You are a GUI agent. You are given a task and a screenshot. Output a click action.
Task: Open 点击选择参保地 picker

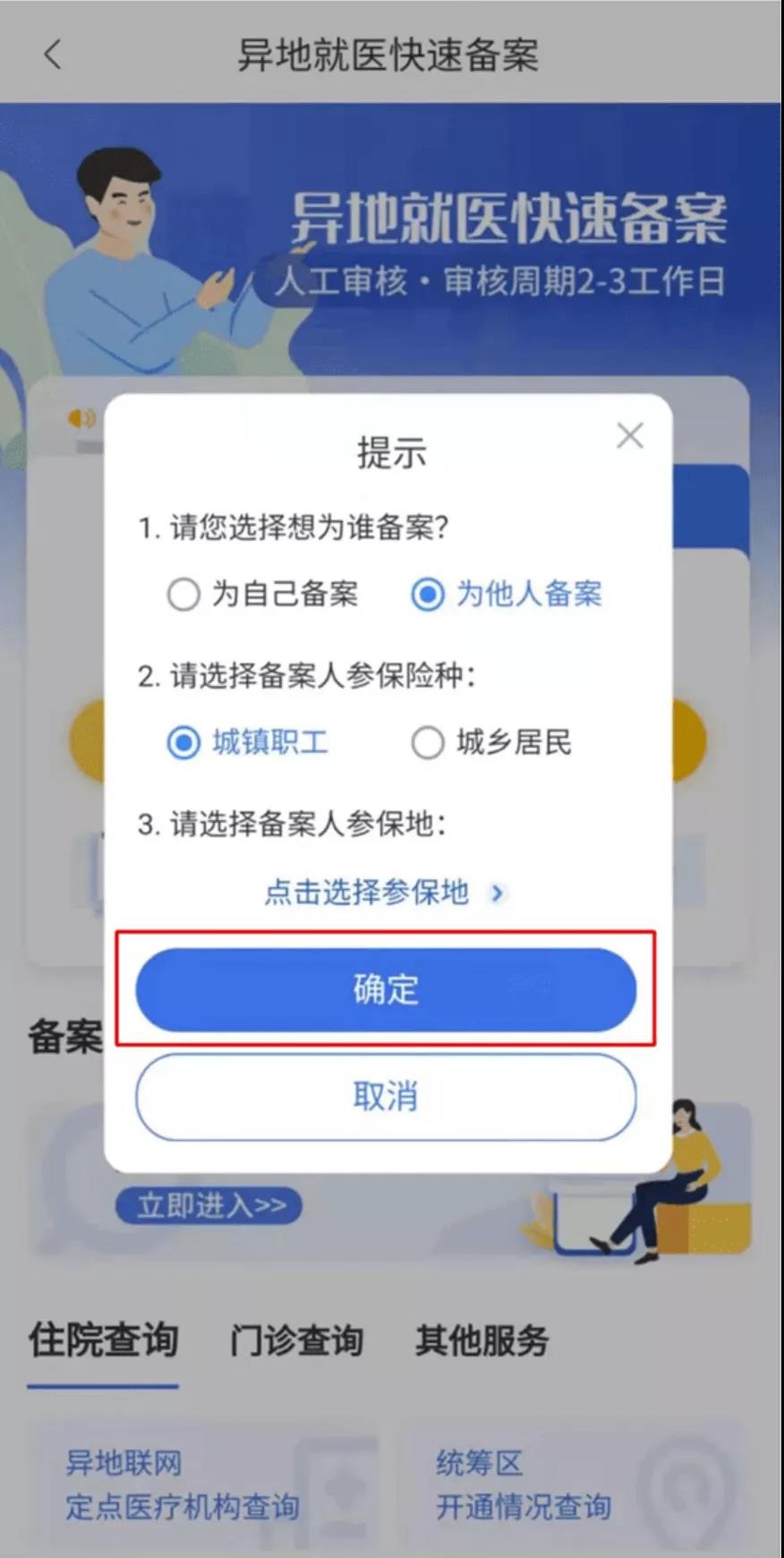(x=385, y=892)
